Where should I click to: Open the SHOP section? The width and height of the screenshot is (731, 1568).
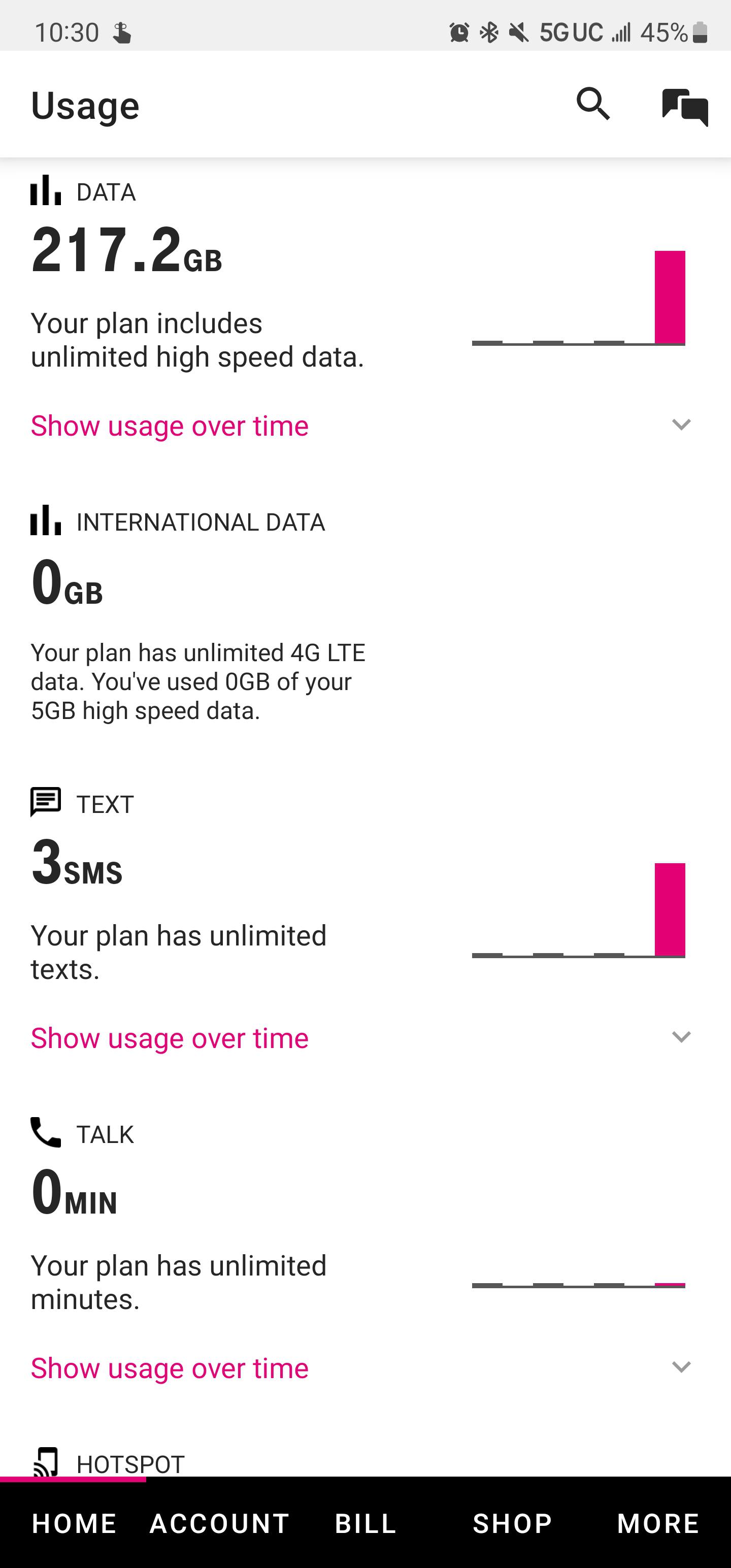coord(513,1523)
